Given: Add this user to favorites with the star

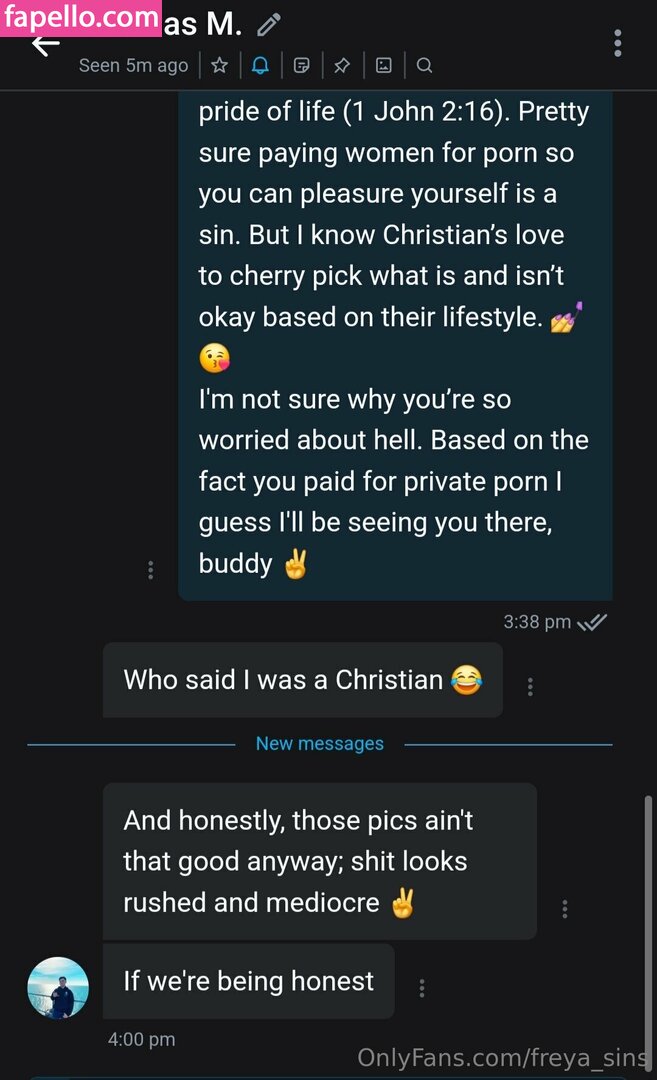Looking at the screenshot, I should pos(220,66).
